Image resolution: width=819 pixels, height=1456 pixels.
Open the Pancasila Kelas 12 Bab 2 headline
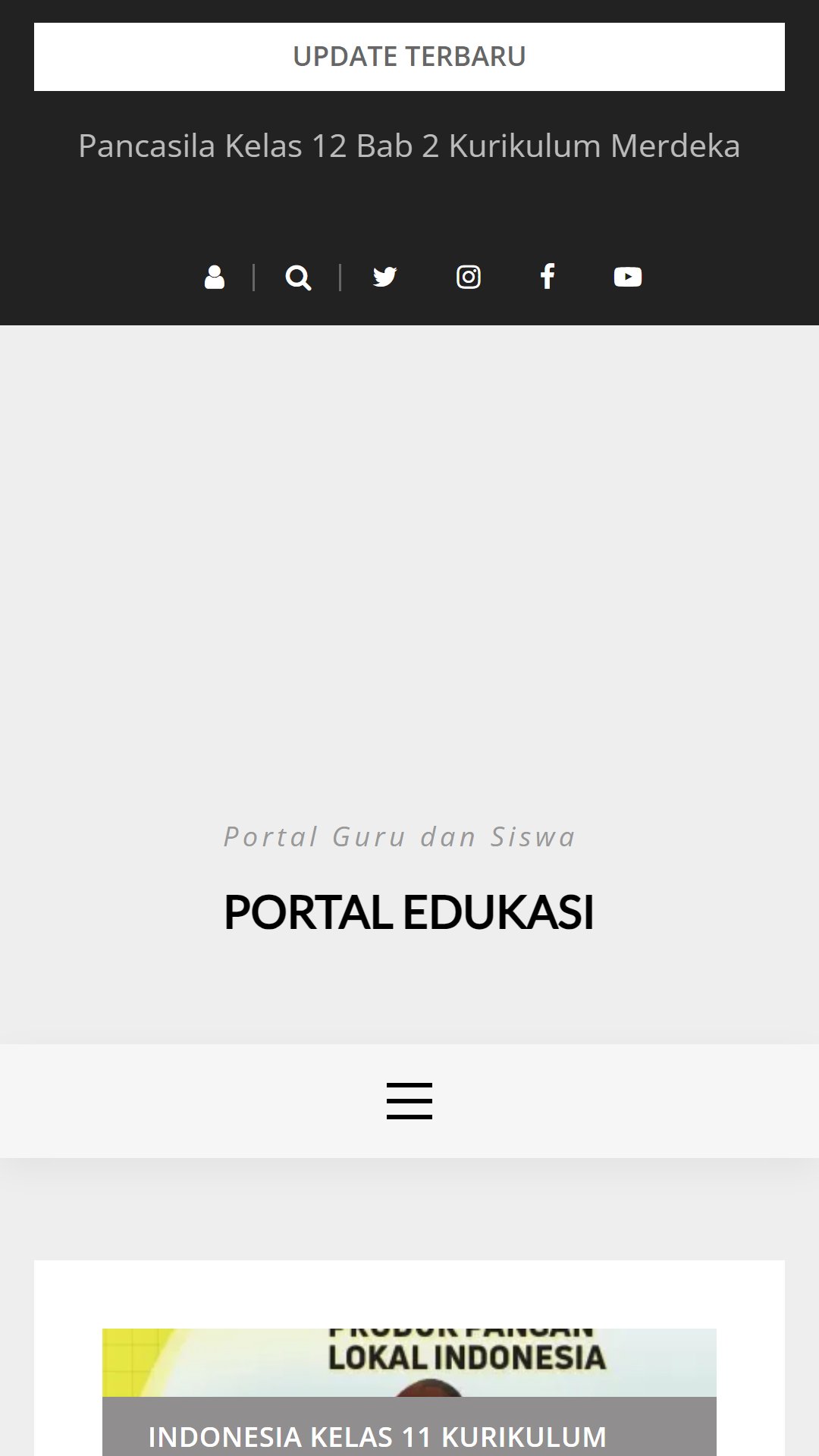[x=409, y=146]
